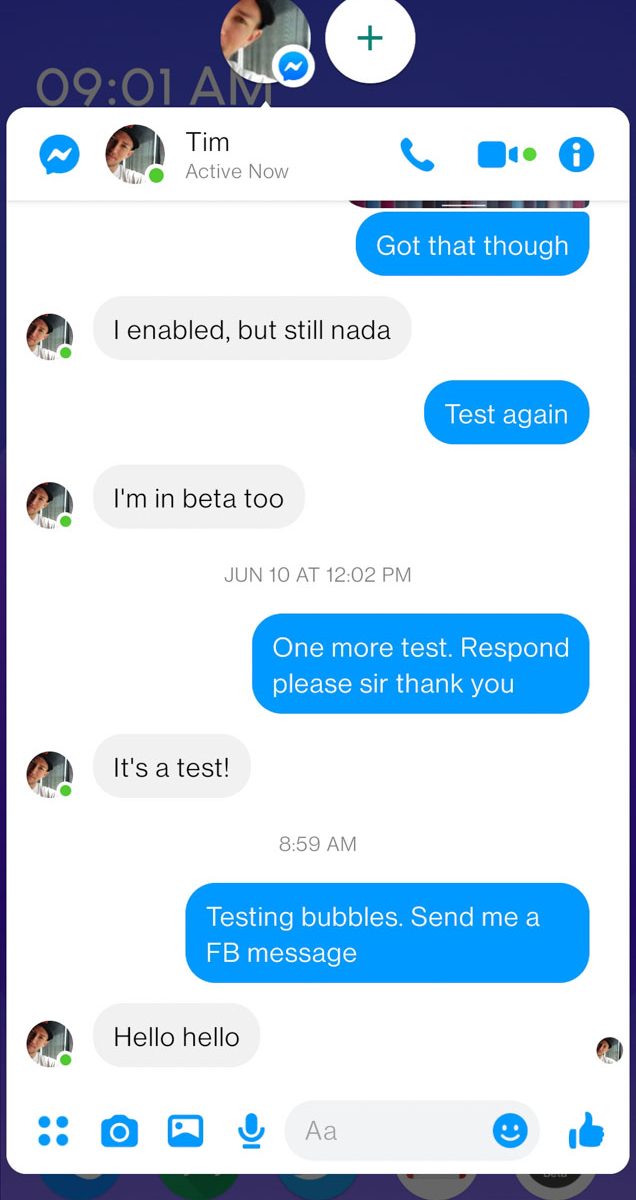Open the Messenger logo in the header
This screenshot has height=1200, width=636.
pyautogui.click(x=59, y=155)
